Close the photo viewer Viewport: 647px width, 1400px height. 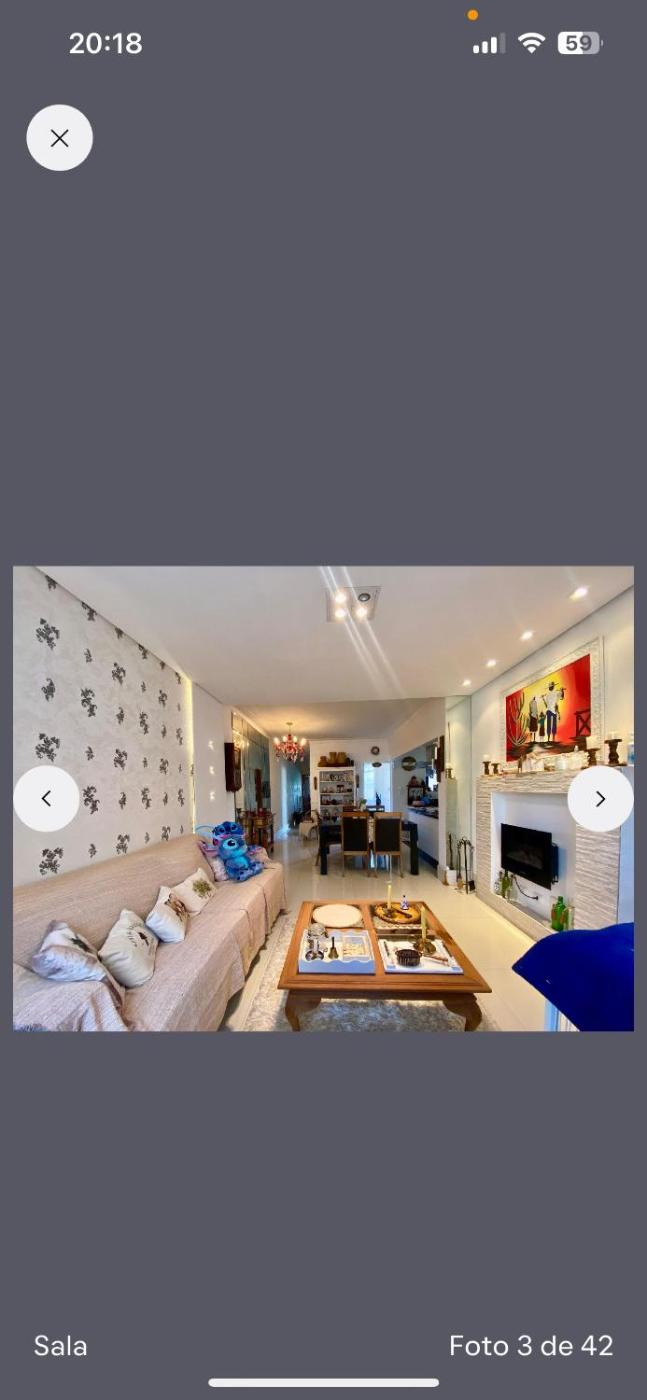tap(59, 138)
